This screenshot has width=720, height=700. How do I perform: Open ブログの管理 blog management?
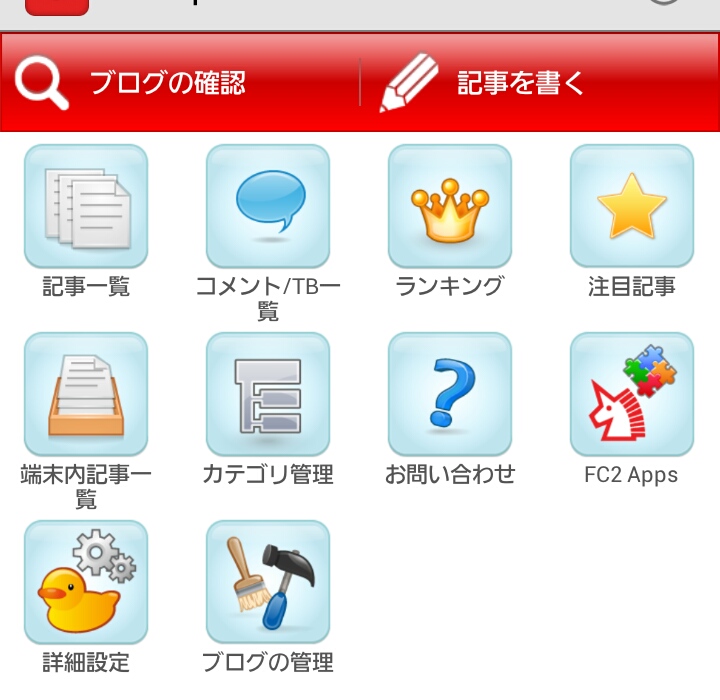tap(268, 582)
